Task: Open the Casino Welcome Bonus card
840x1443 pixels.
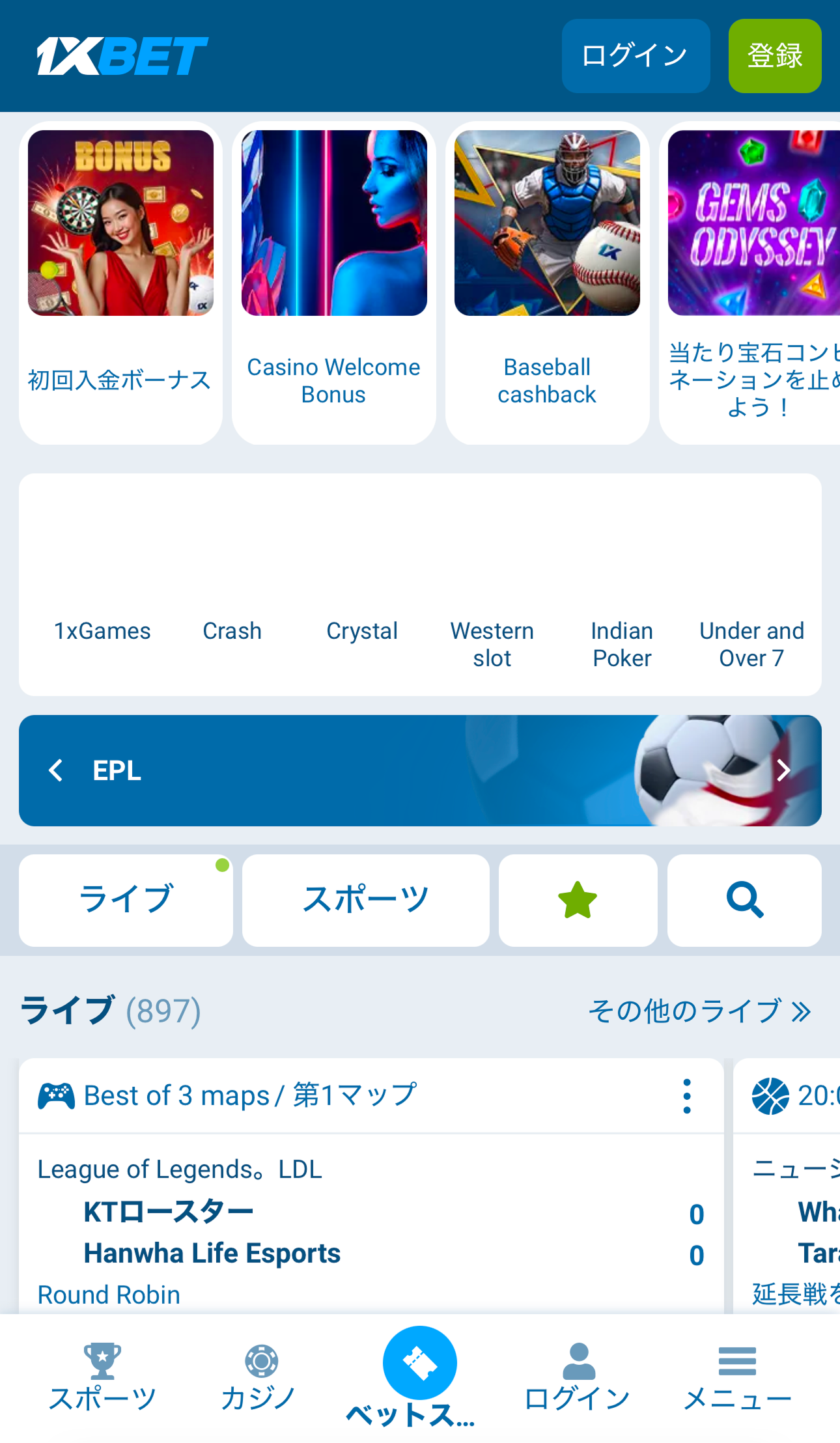Action: pos(333,283)
